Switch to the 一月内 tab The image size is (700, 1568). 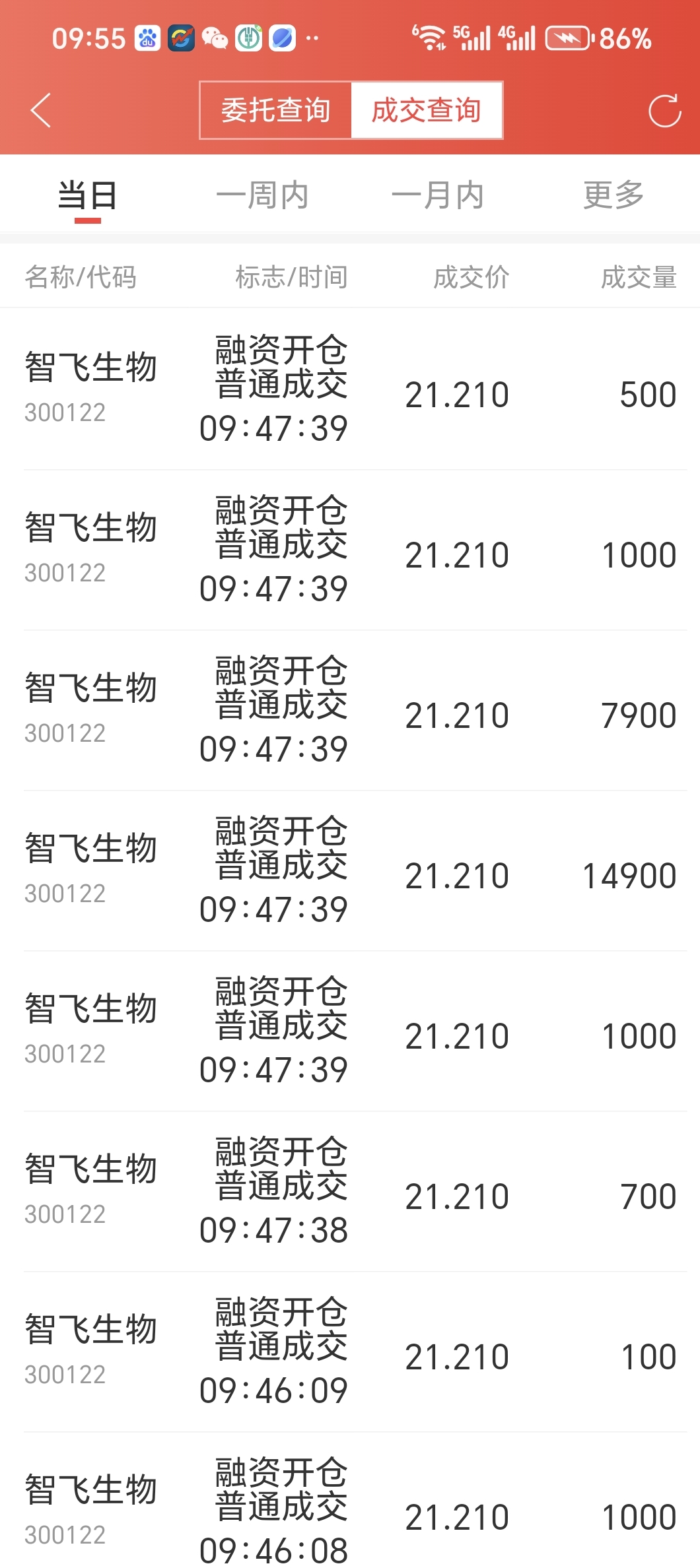(437, 195)
